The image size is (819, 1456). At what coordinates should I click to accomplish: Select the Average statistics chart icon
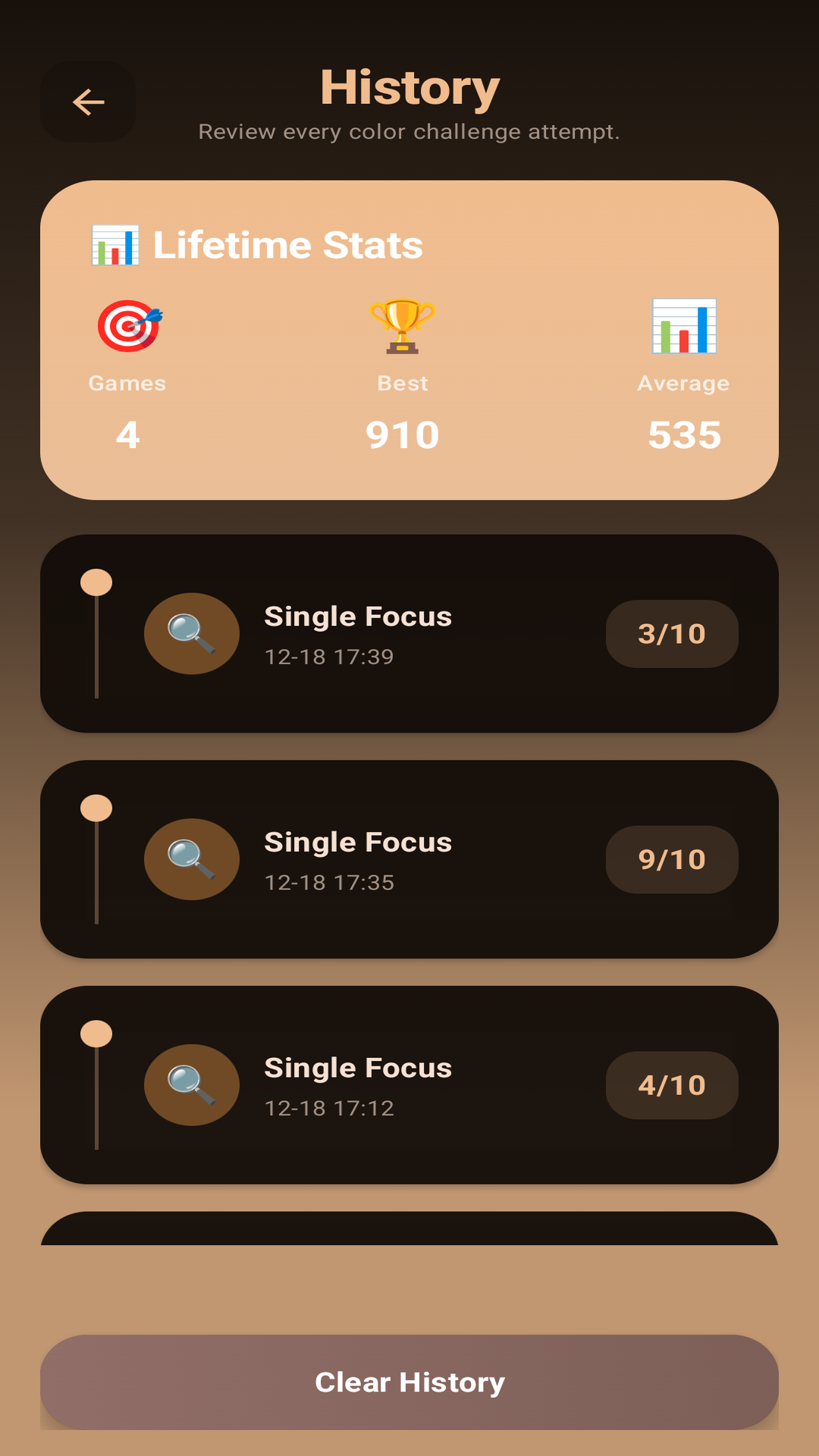[683, 326]
